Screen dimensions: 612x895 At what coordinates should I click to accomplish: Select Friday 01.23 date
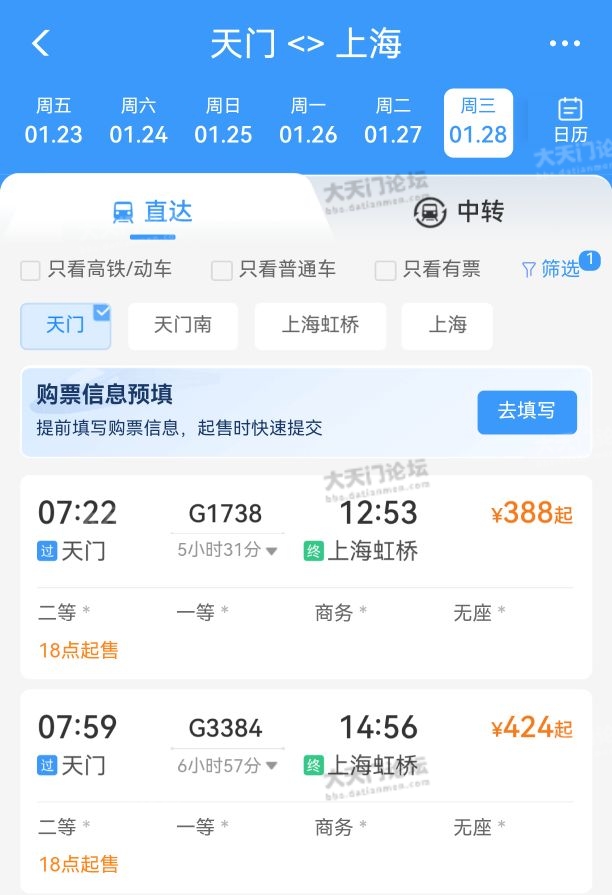point(54,121)
